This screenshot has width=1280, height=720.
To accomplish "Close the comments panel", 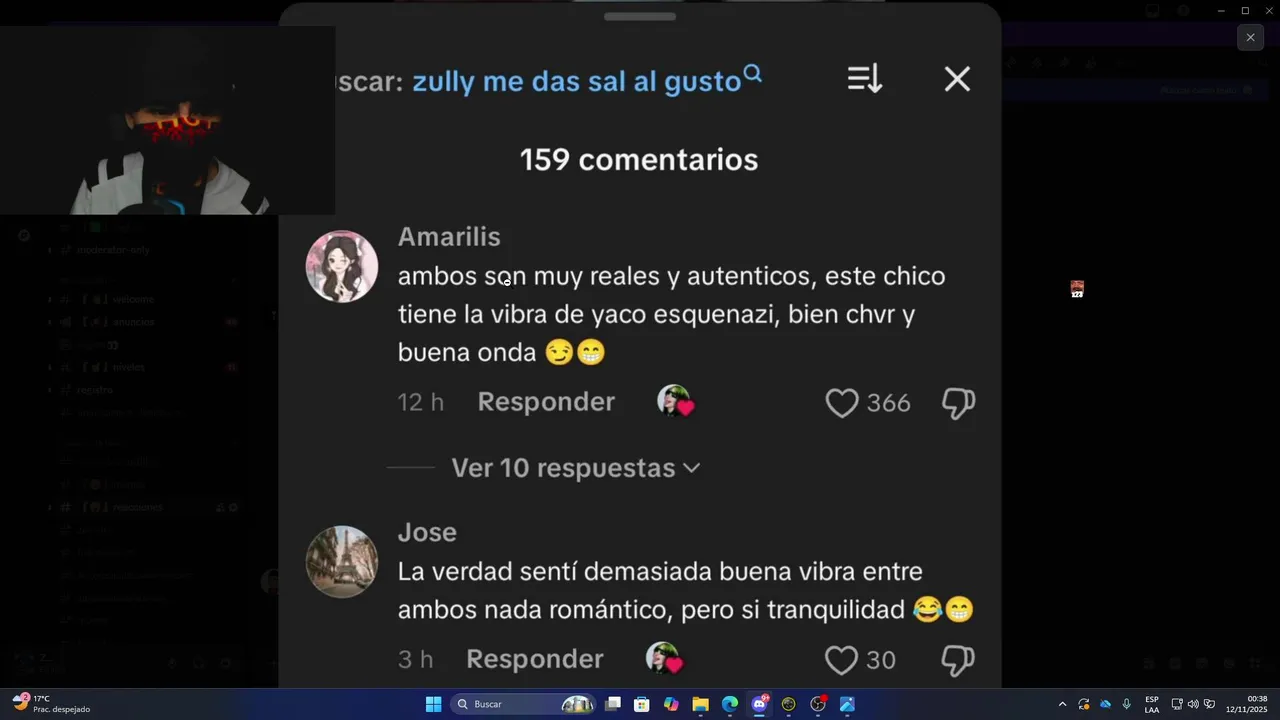I will pyautogui.click(x=957, y=79).
